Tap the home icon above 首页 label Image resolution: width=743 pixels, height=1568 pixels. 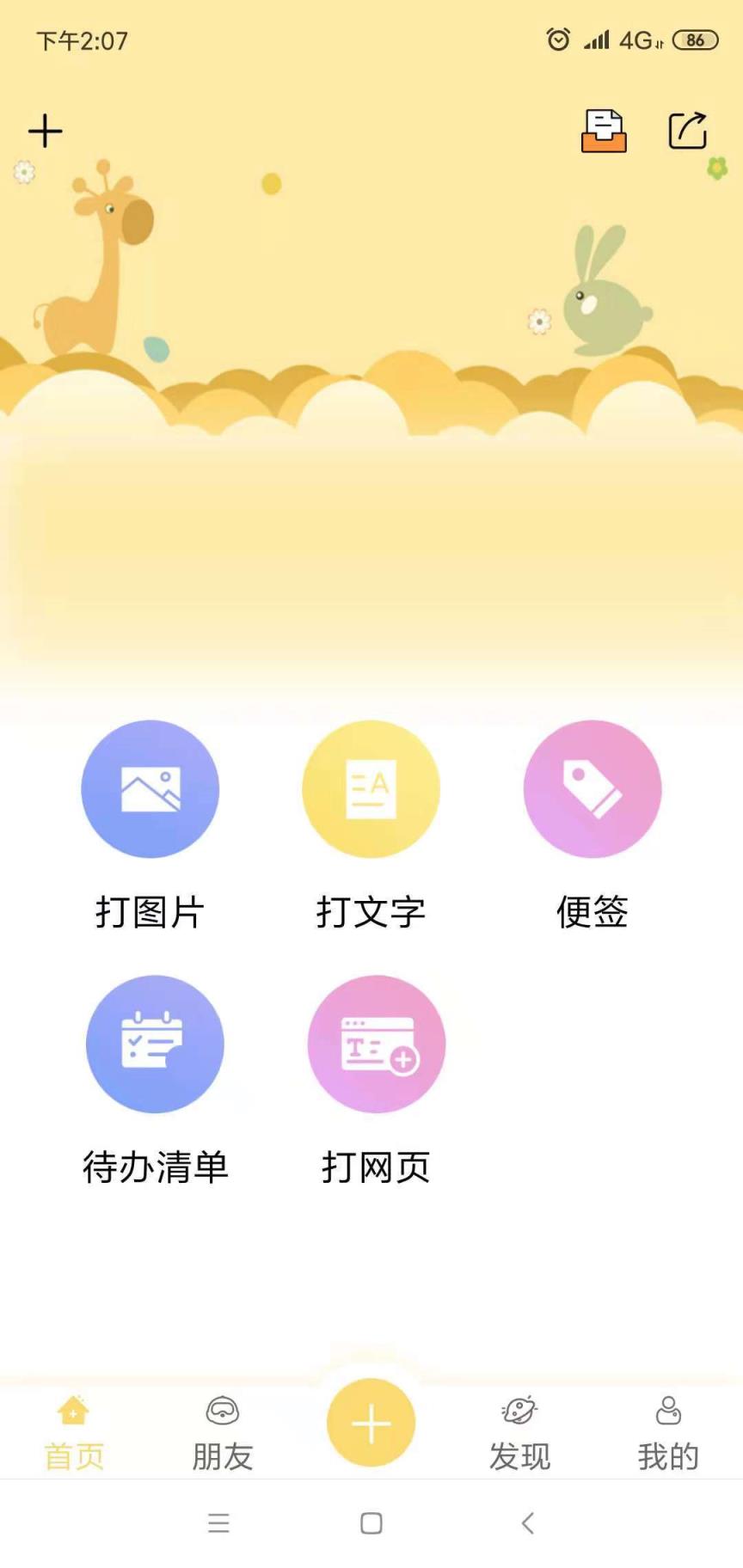73,1407
